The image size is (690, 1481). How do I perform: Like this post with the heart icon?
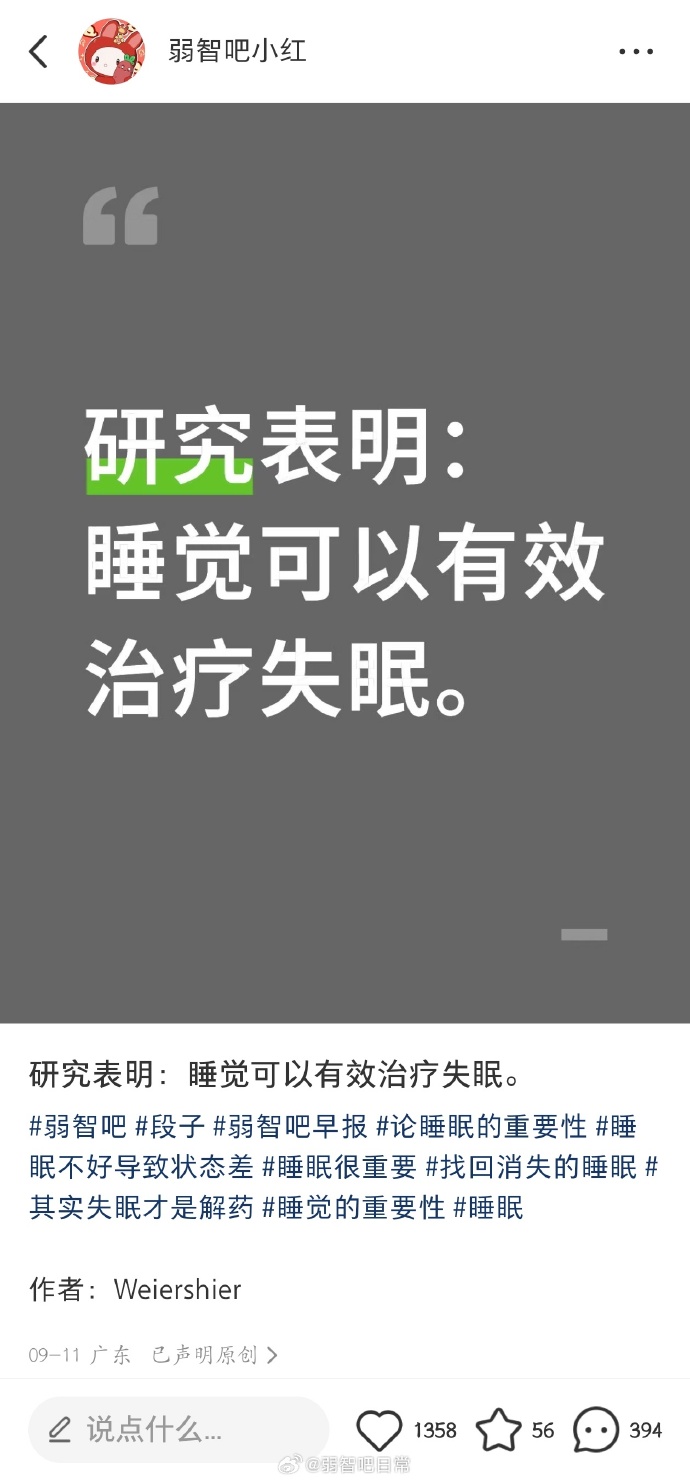click(x=380, y=1430)
